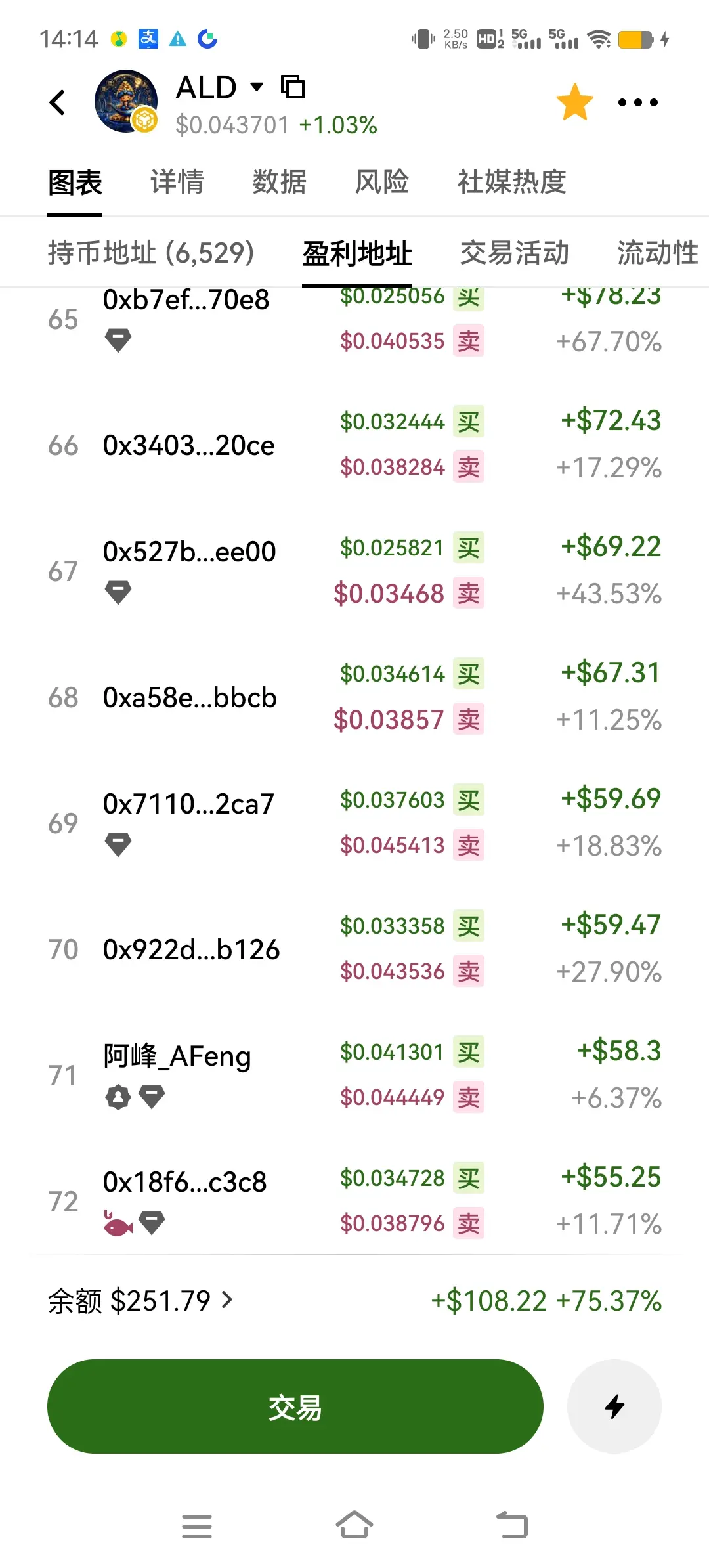Toggle the favorite star for ALD
The width and height of the screenshot is (709, 1568).
click(574, 102)
